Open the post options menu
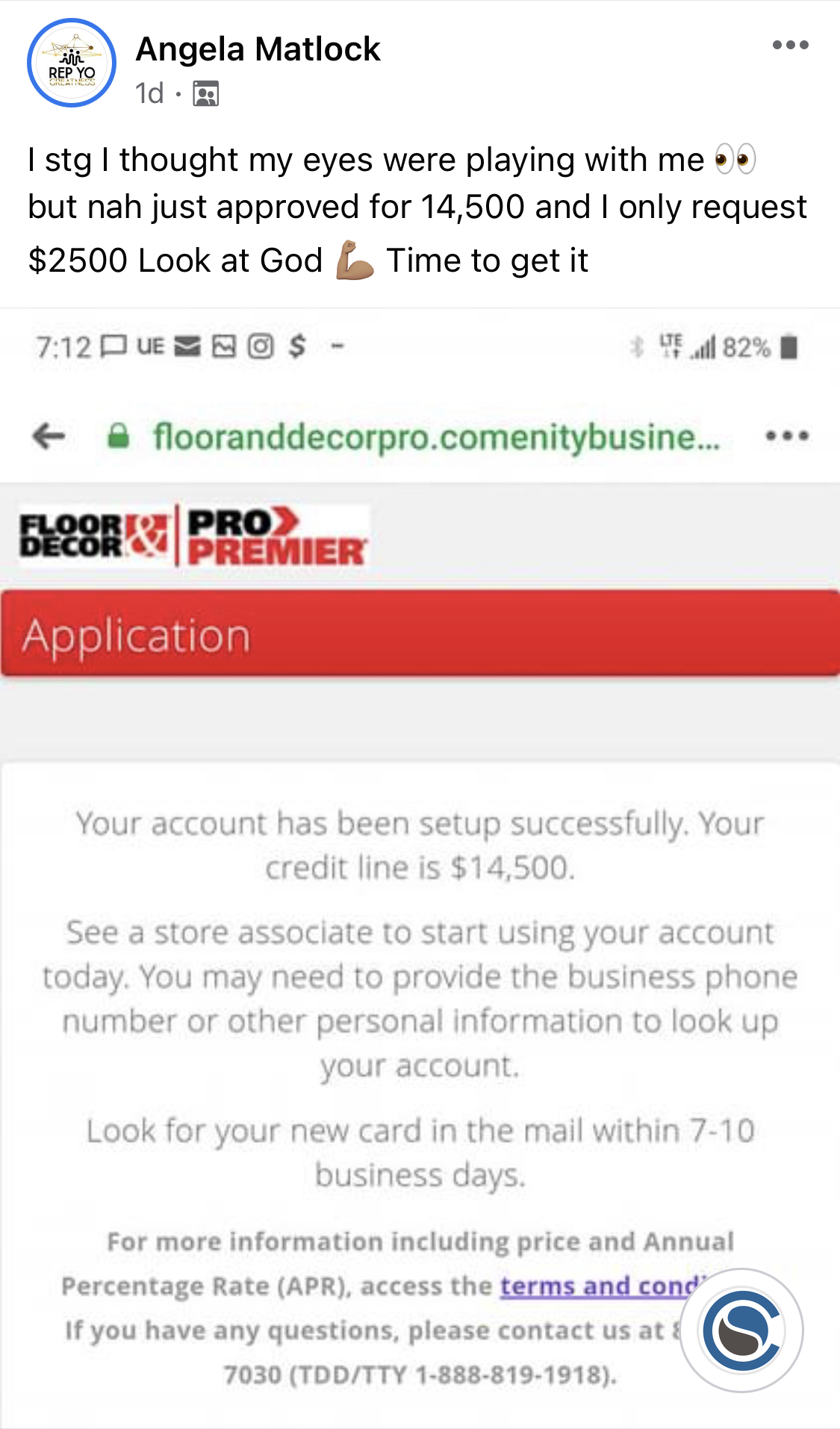 tap(790, 46)
